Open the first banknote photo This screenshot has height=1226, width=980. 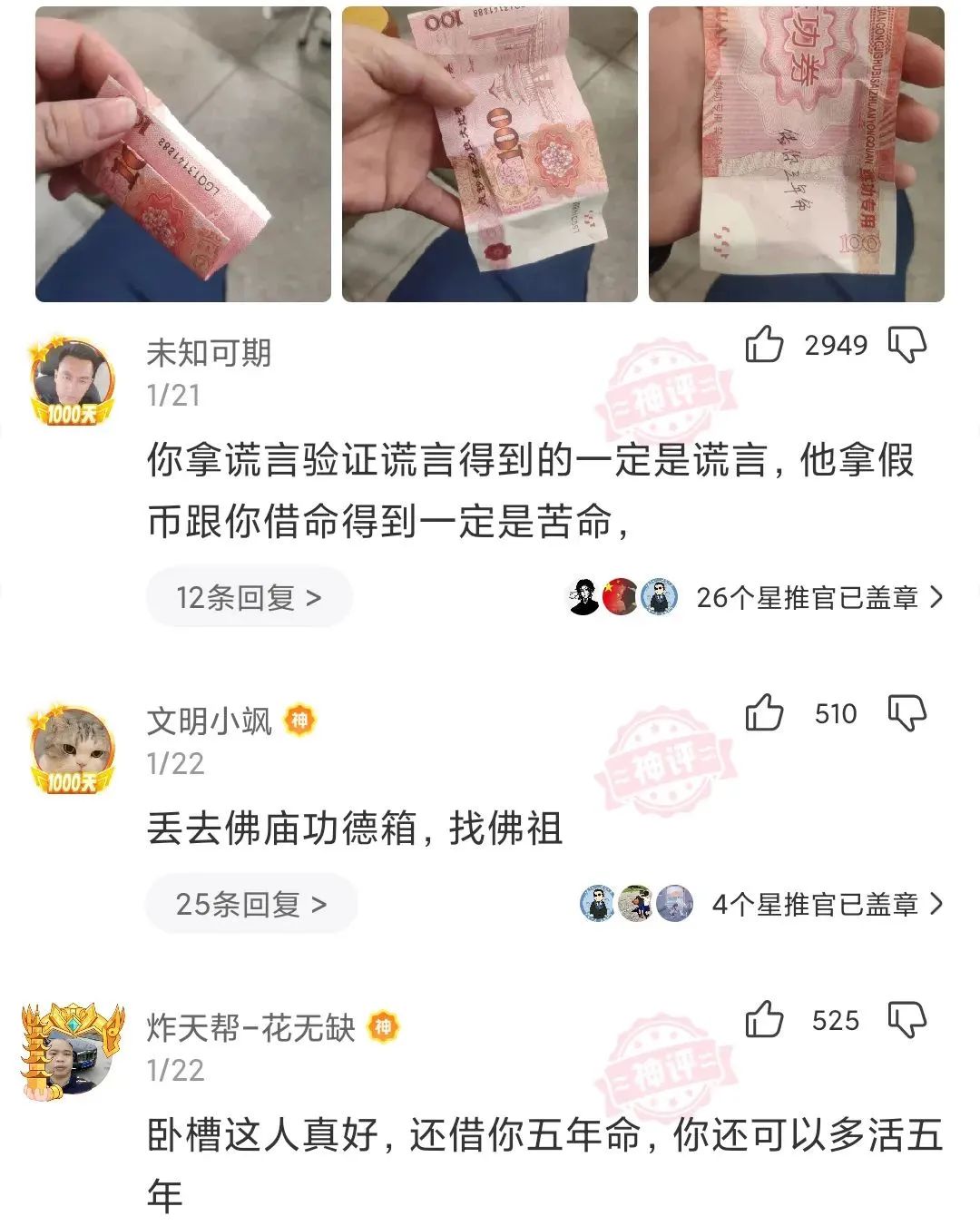pos(182,154)
